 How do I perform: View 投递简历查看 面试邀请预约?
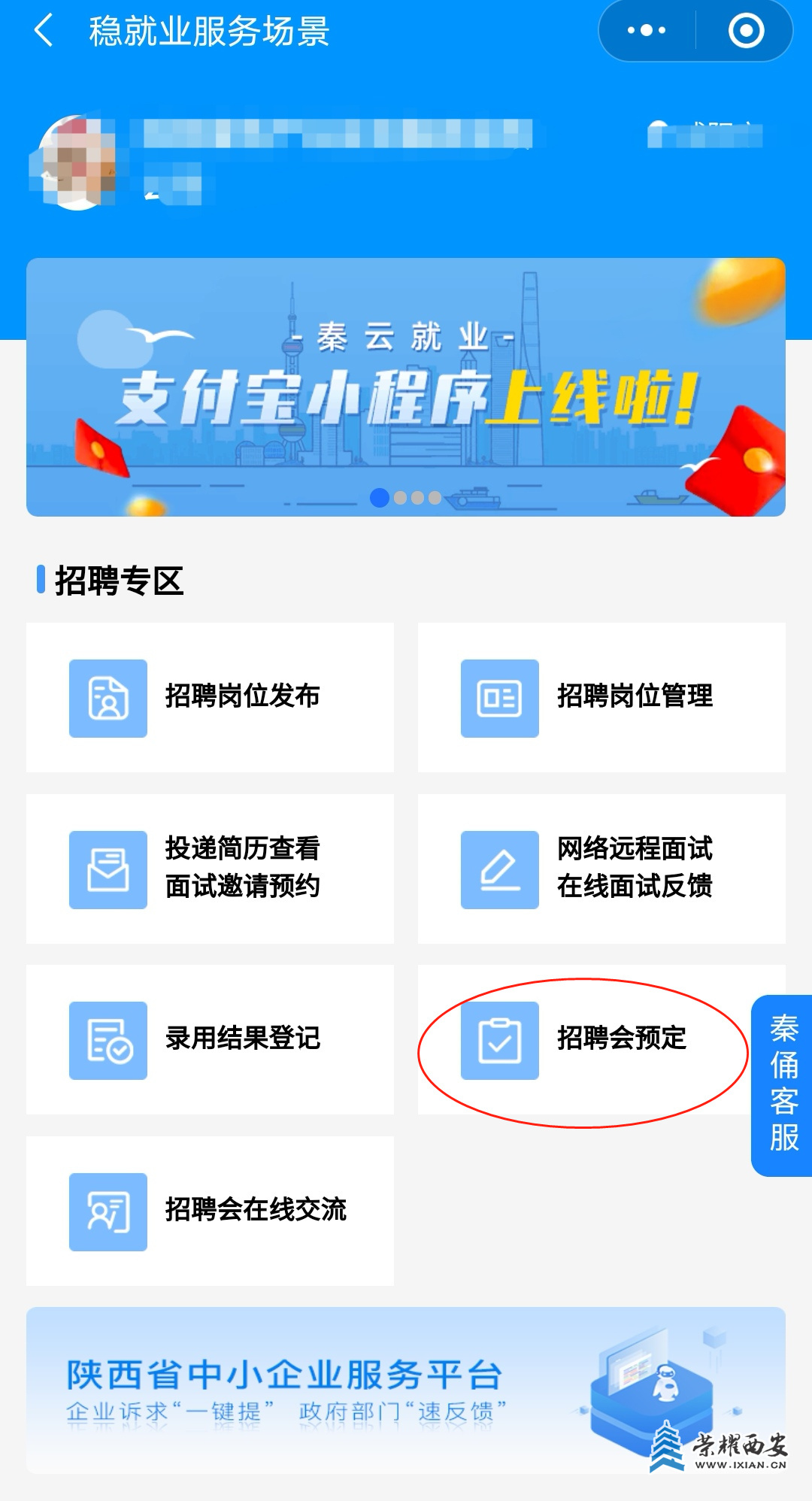[210, 869]
